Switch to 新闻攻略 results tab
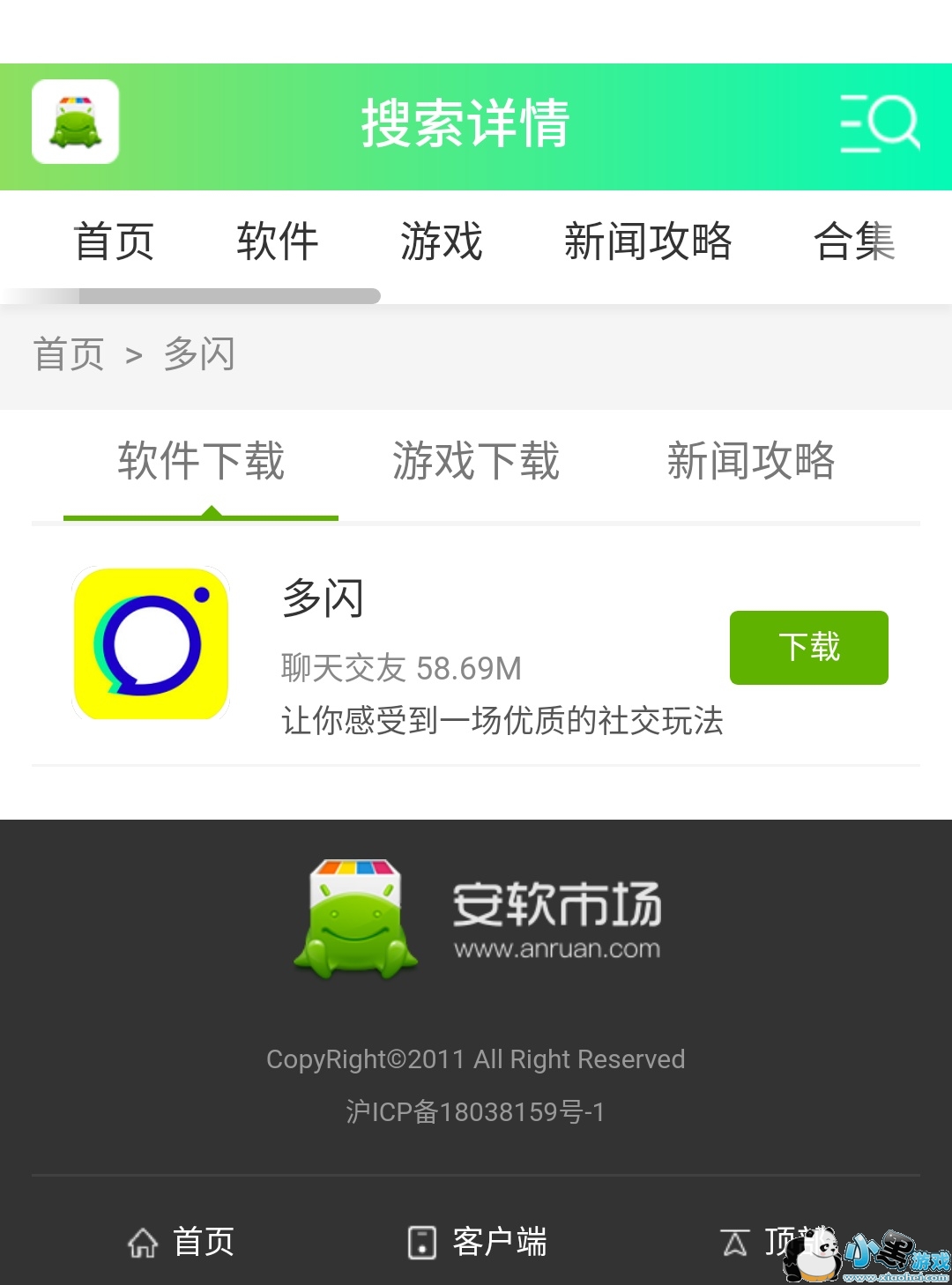 coord(751,462)
